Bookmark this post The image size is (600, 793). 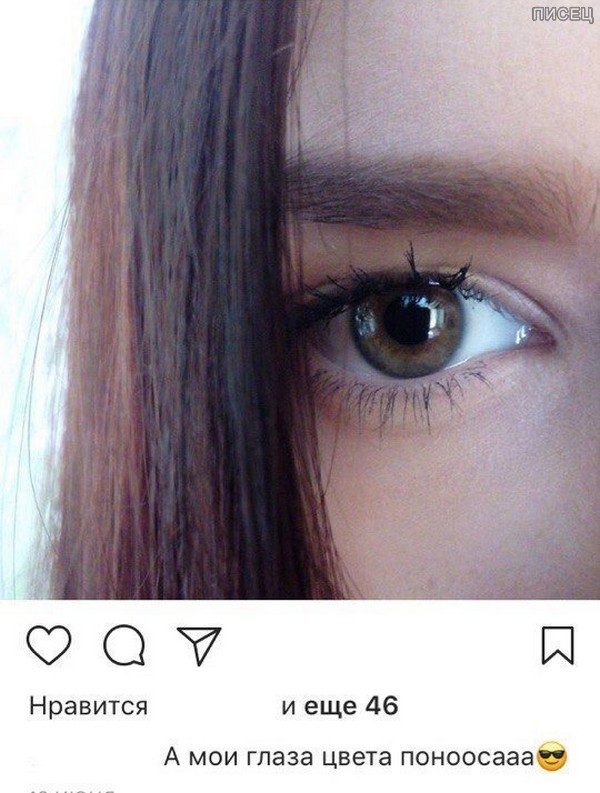pos(557,645)
